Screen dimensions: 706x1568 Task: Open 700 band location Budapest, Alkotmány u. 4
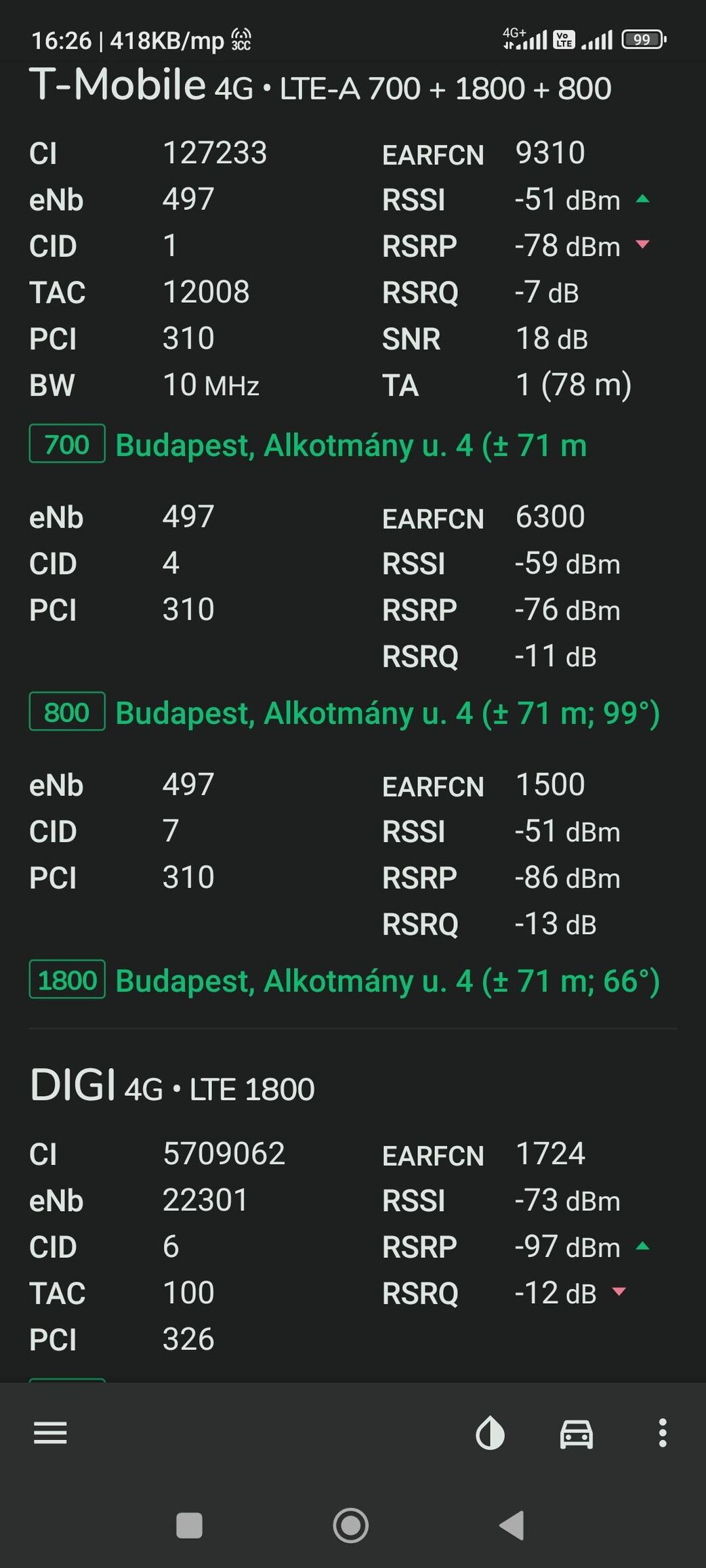pos(350,445)
